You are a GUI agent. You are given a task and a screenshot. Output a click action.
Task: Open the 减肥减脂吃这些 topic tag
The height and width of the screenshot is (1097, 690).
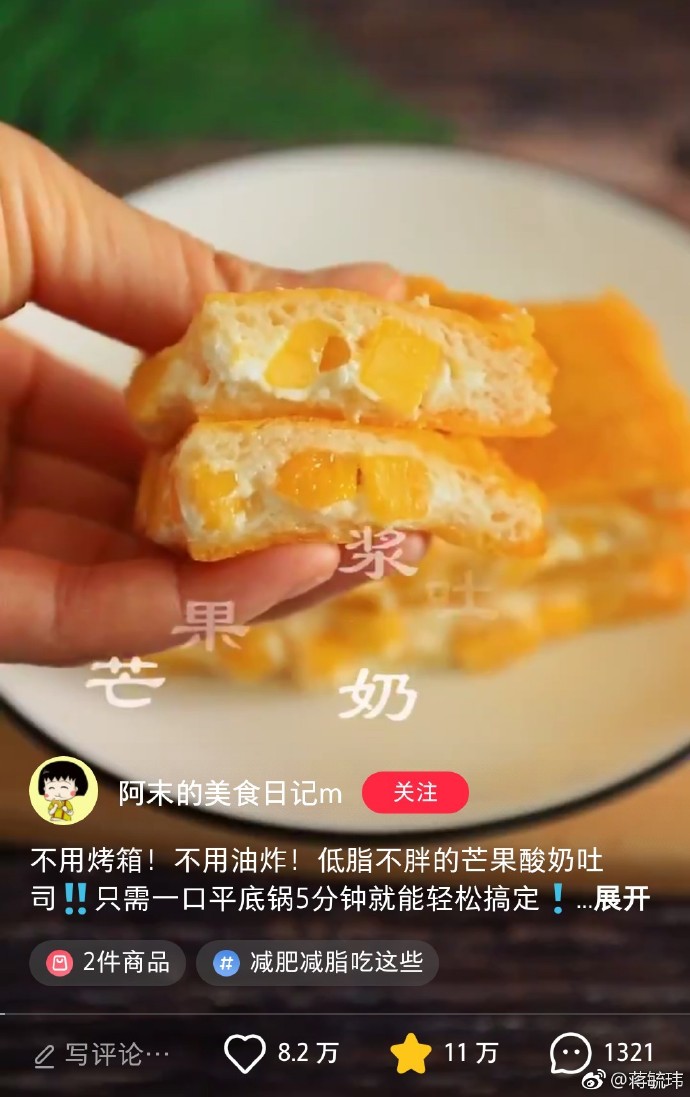[317, 963]
